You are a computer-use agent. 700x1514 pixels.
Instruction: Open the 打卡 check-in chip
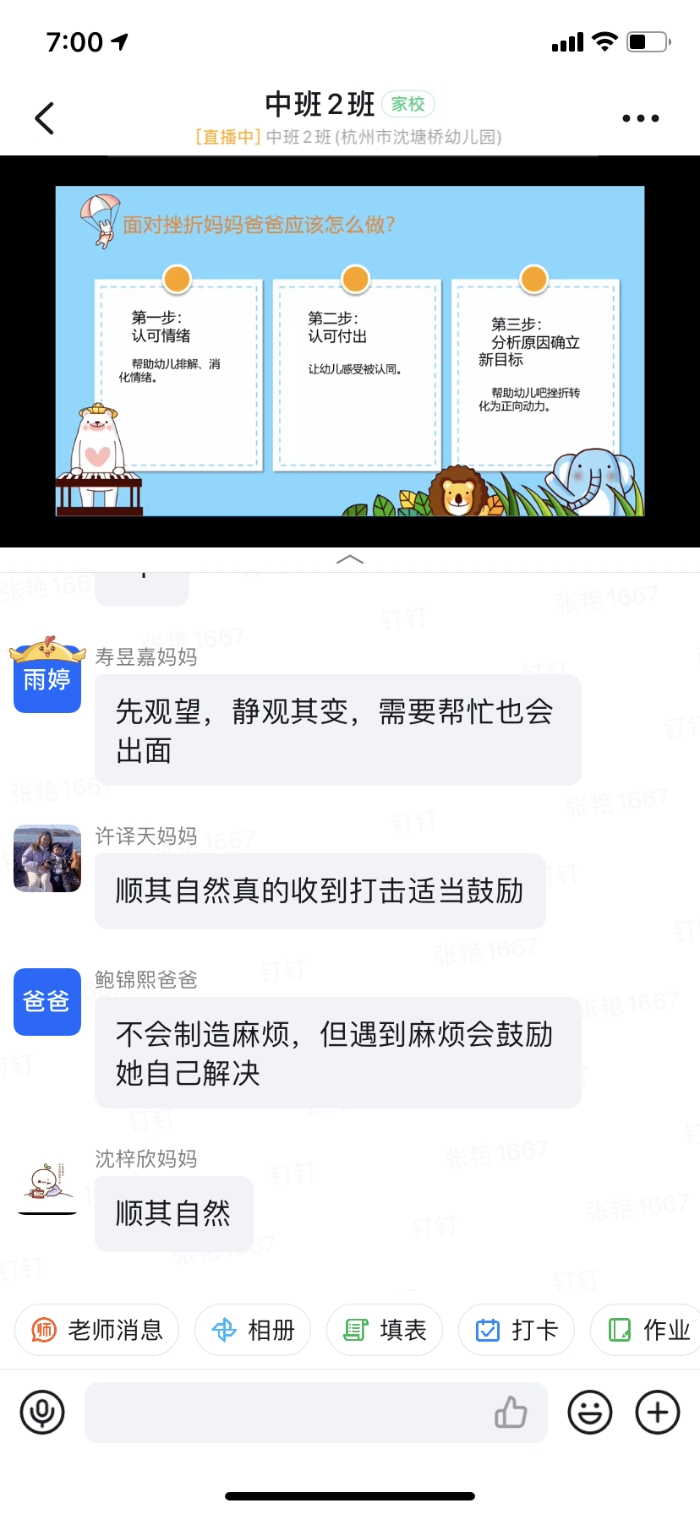(x=516, y=1330)
